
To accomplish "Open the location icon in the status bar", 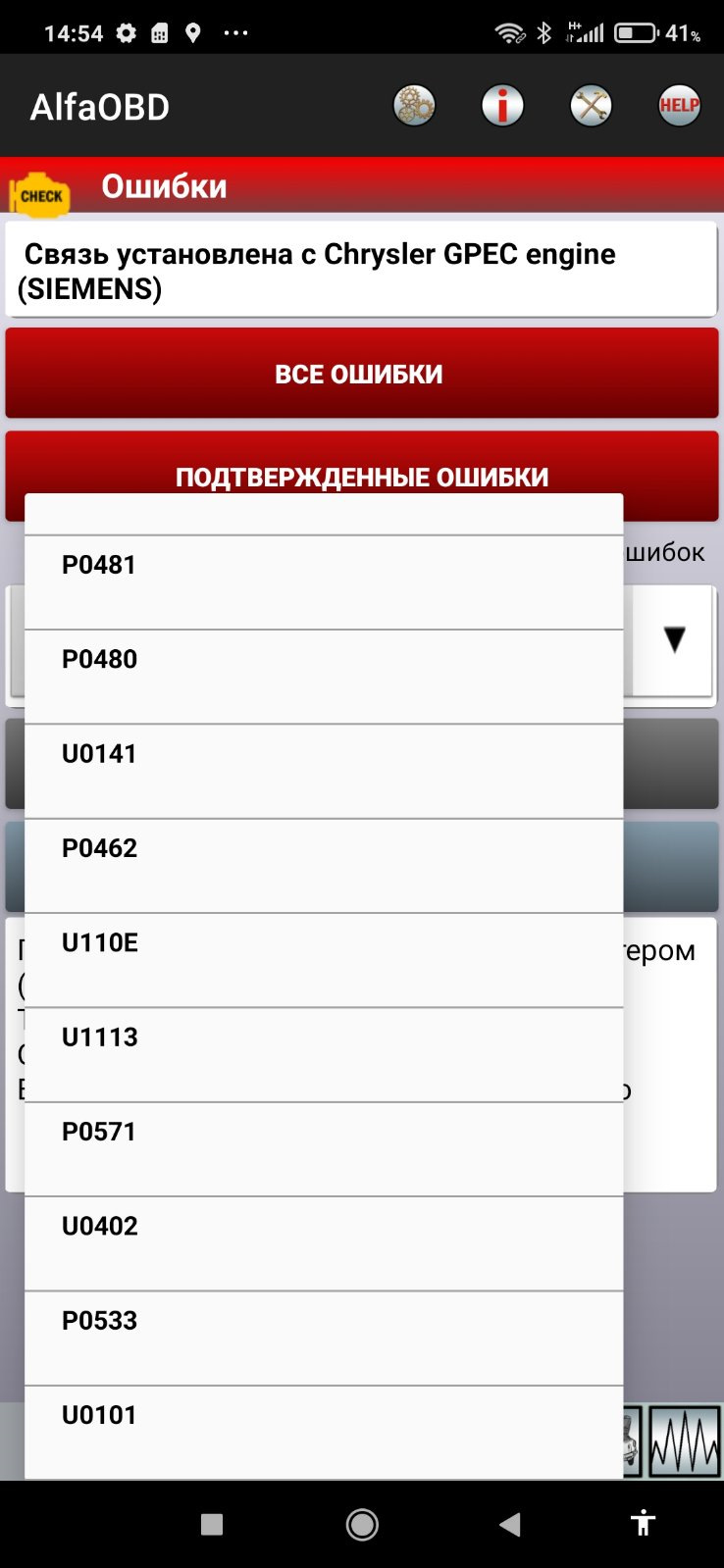I will coord(192,32).
